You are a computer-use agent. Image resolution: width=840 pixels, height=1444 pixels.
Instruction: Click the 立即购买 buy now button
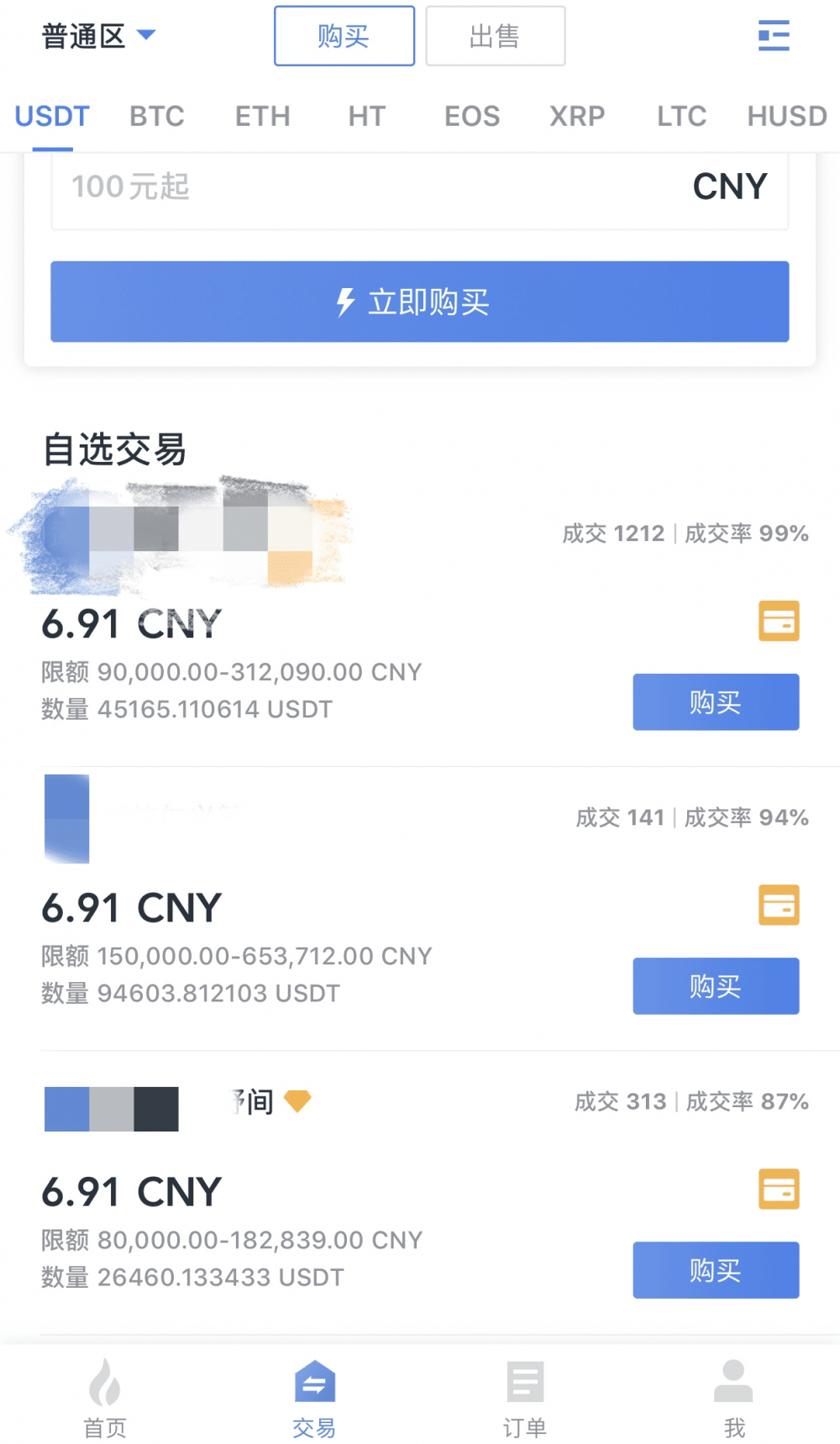click(420, 302)
